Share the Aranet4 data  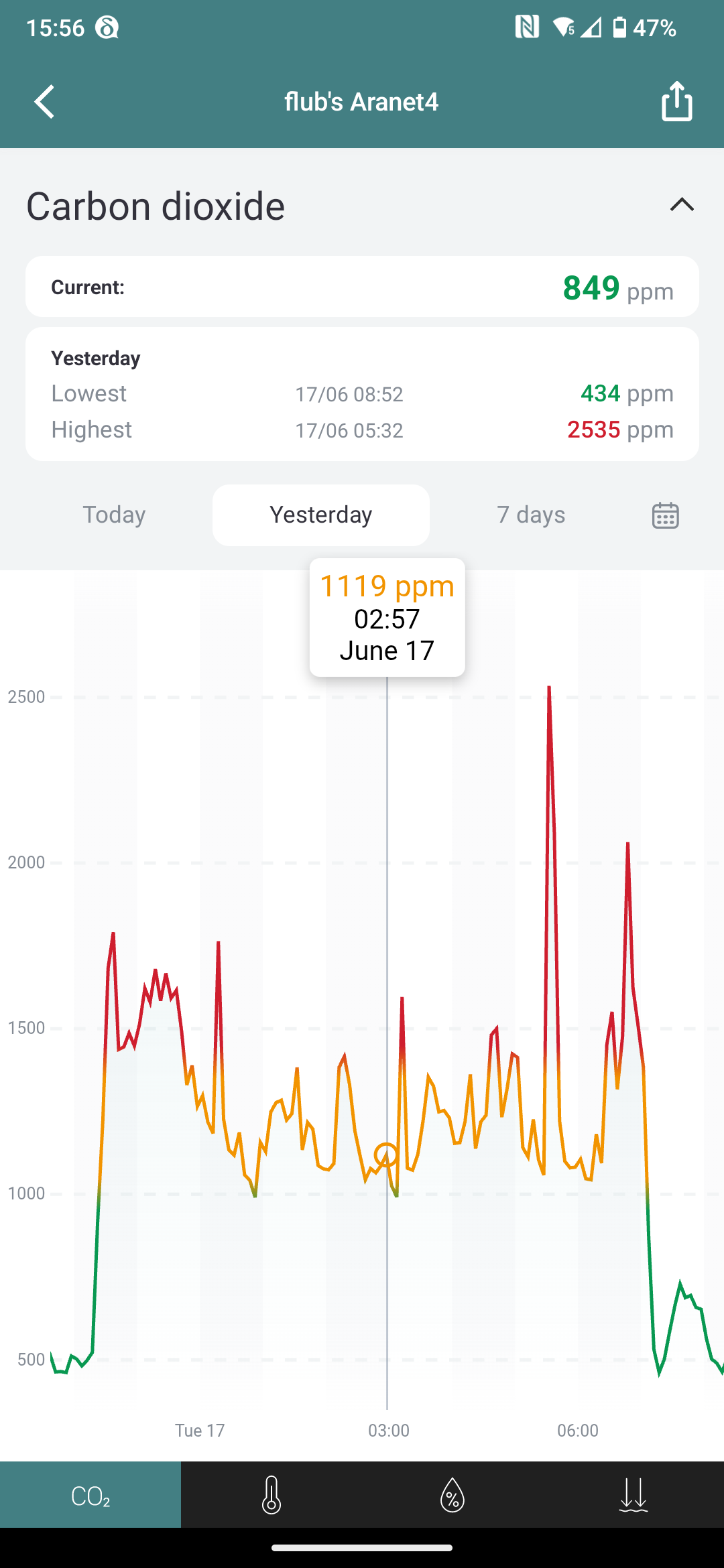click(676, 101)
